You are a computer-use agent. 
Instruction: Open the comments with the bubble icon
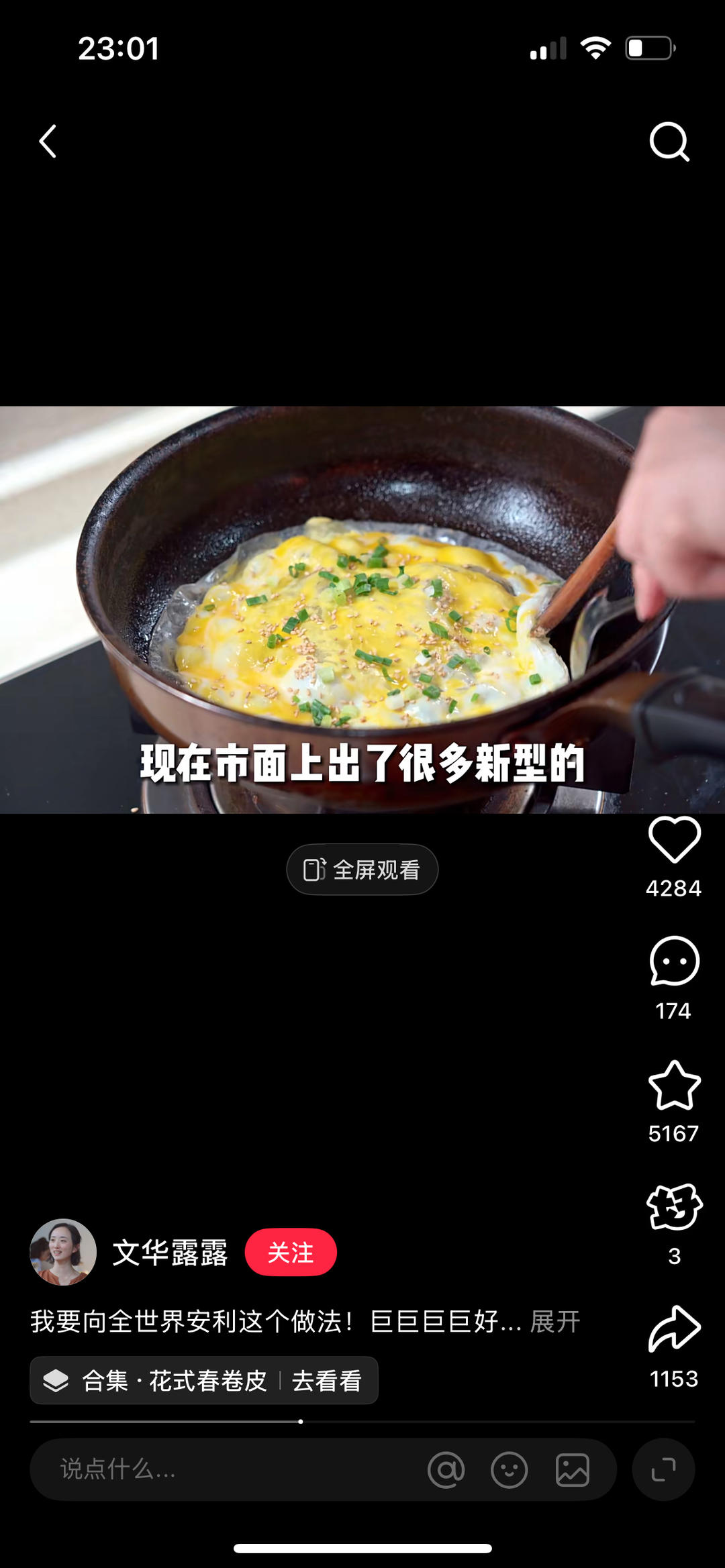coord(674,961)
